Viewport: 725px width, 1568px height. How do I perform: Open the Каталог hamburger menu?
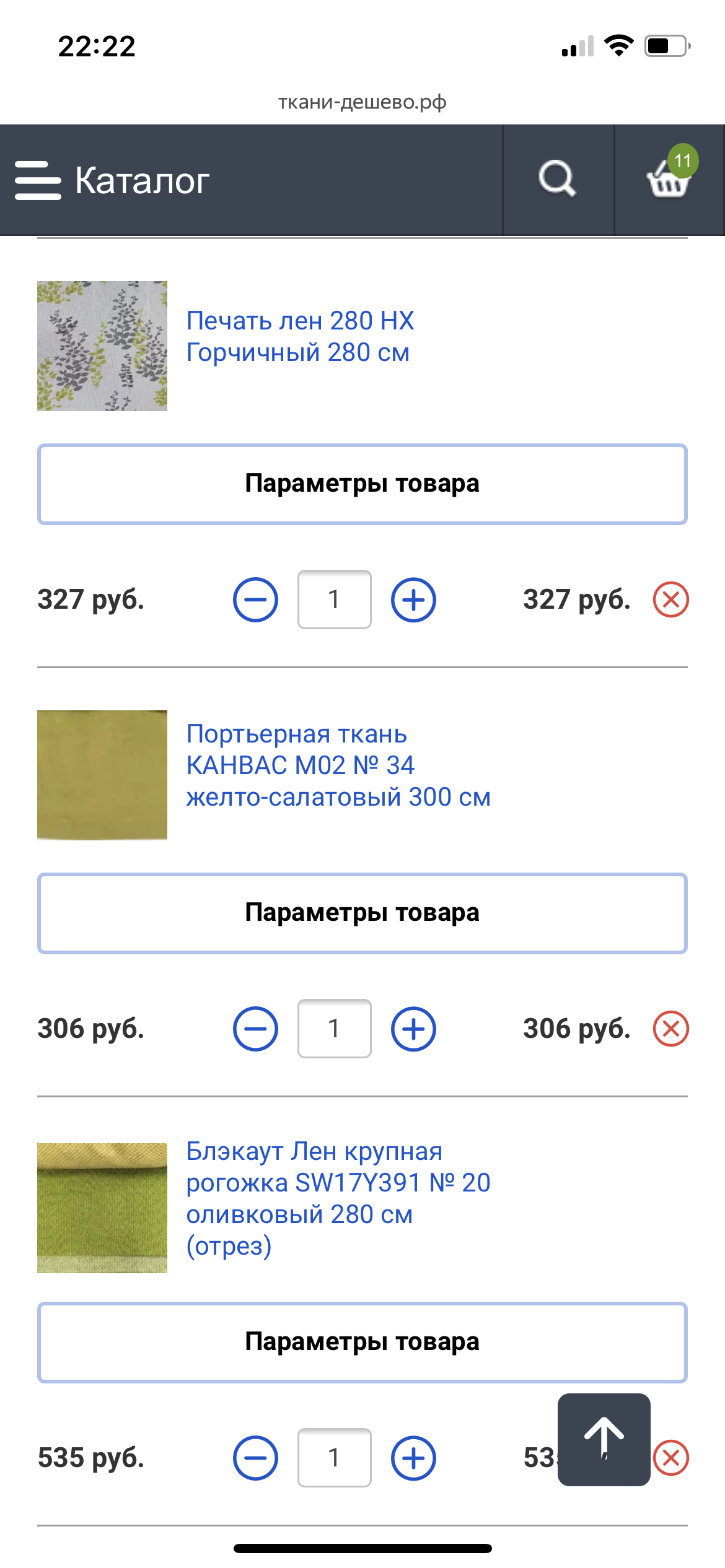pyautogui.click(x=112, y=180)
